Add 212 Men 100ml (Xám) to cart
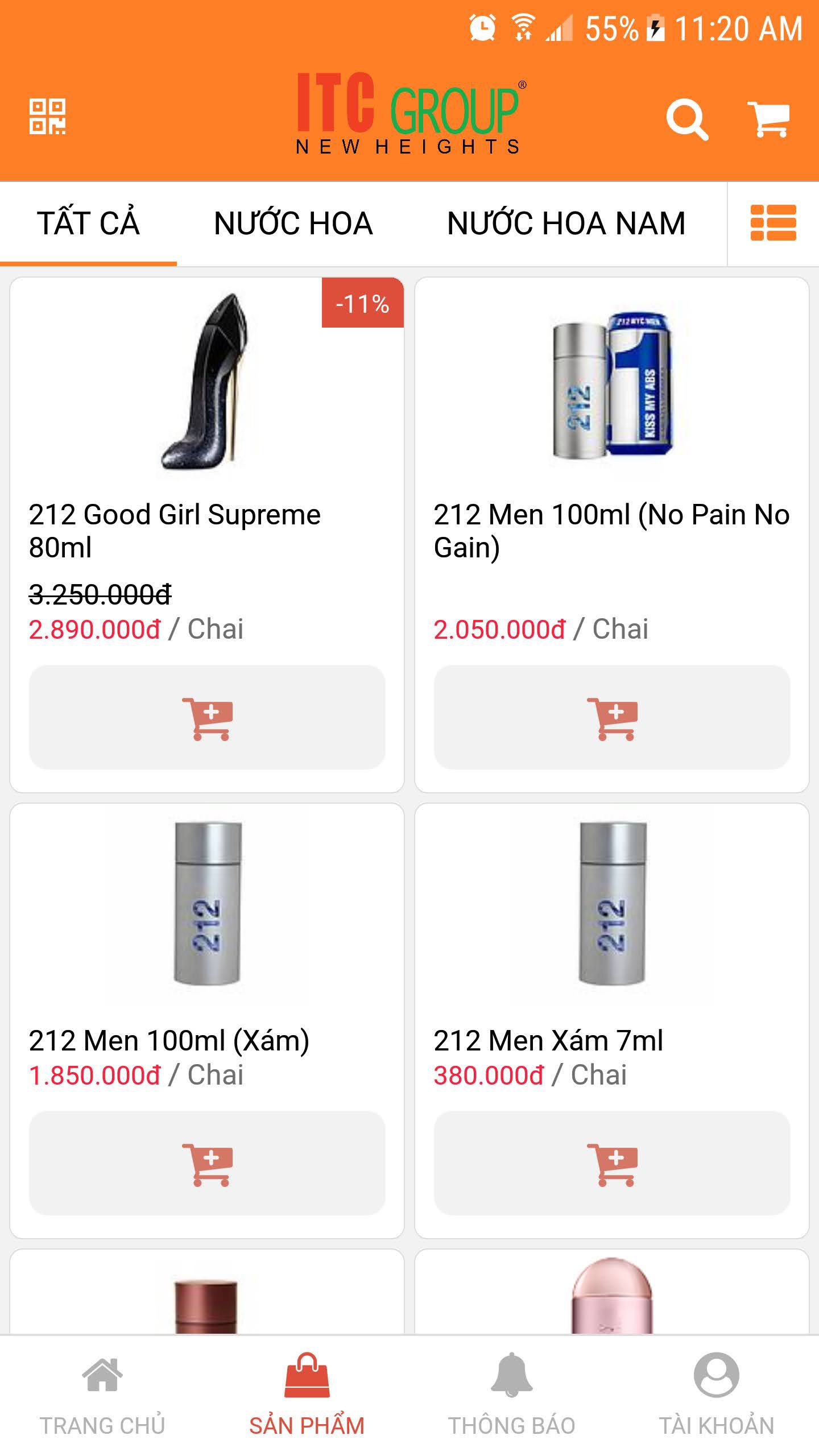 pos(207,1163)
